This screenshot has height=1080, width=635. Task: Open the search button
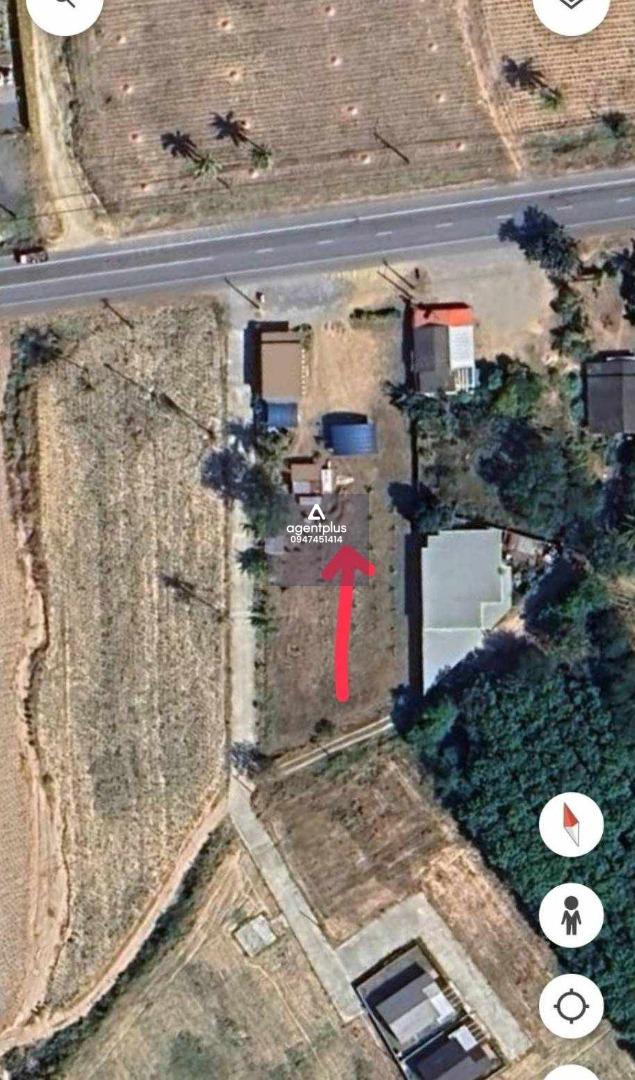(x=65, y=7)
